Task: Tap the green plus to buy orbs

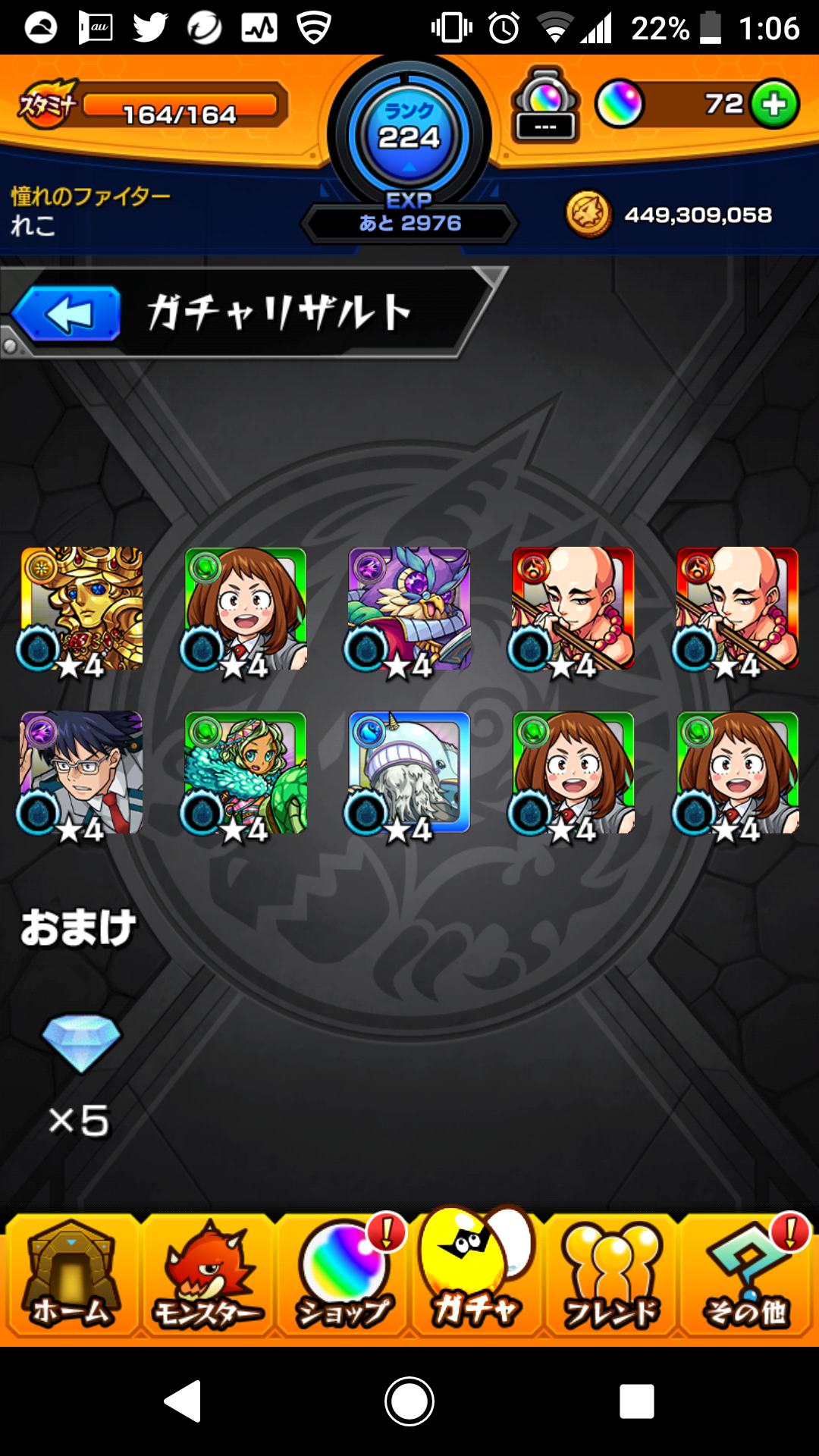Action: 773,104
